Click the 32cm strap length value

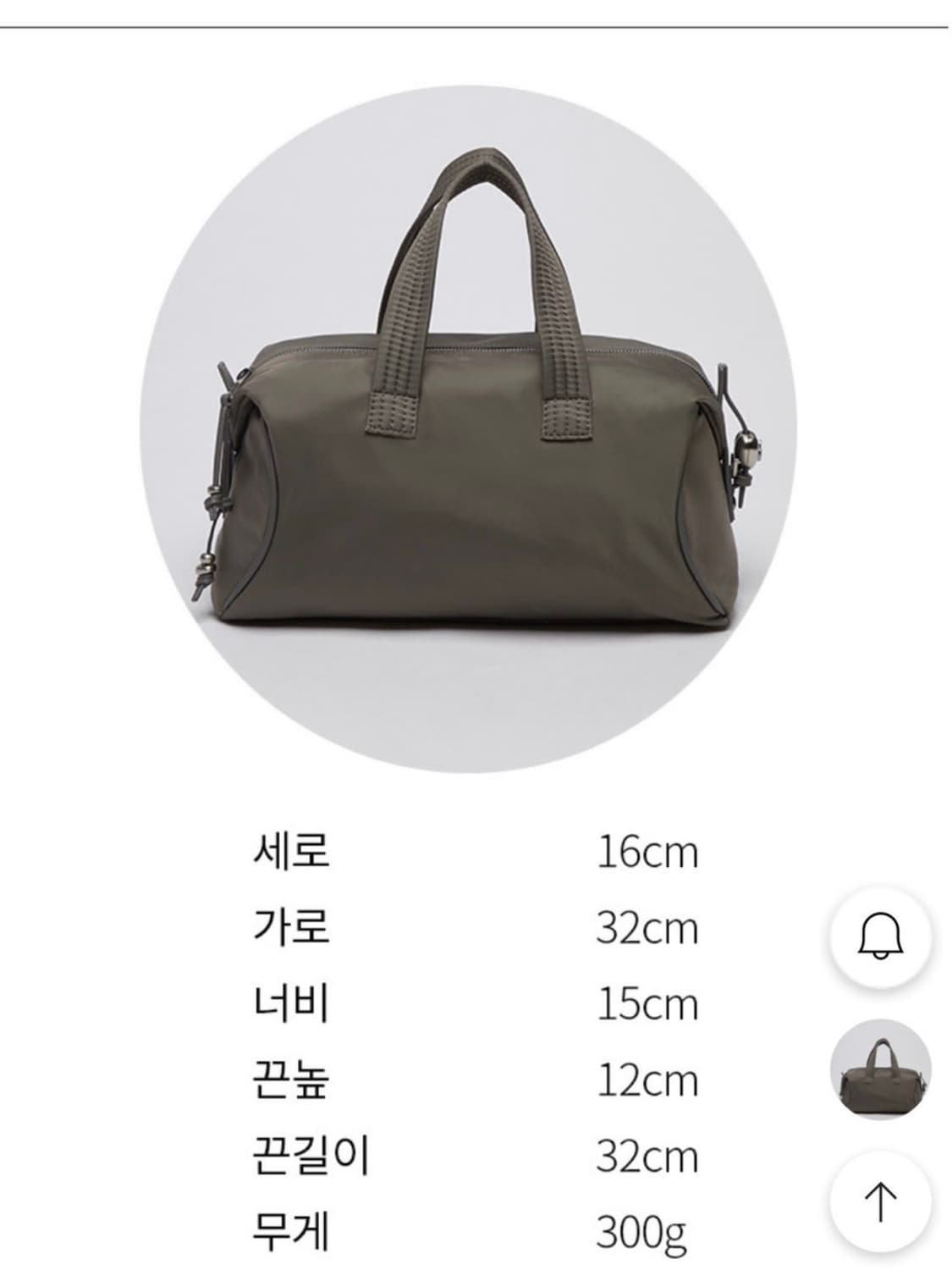[647, 1155]
